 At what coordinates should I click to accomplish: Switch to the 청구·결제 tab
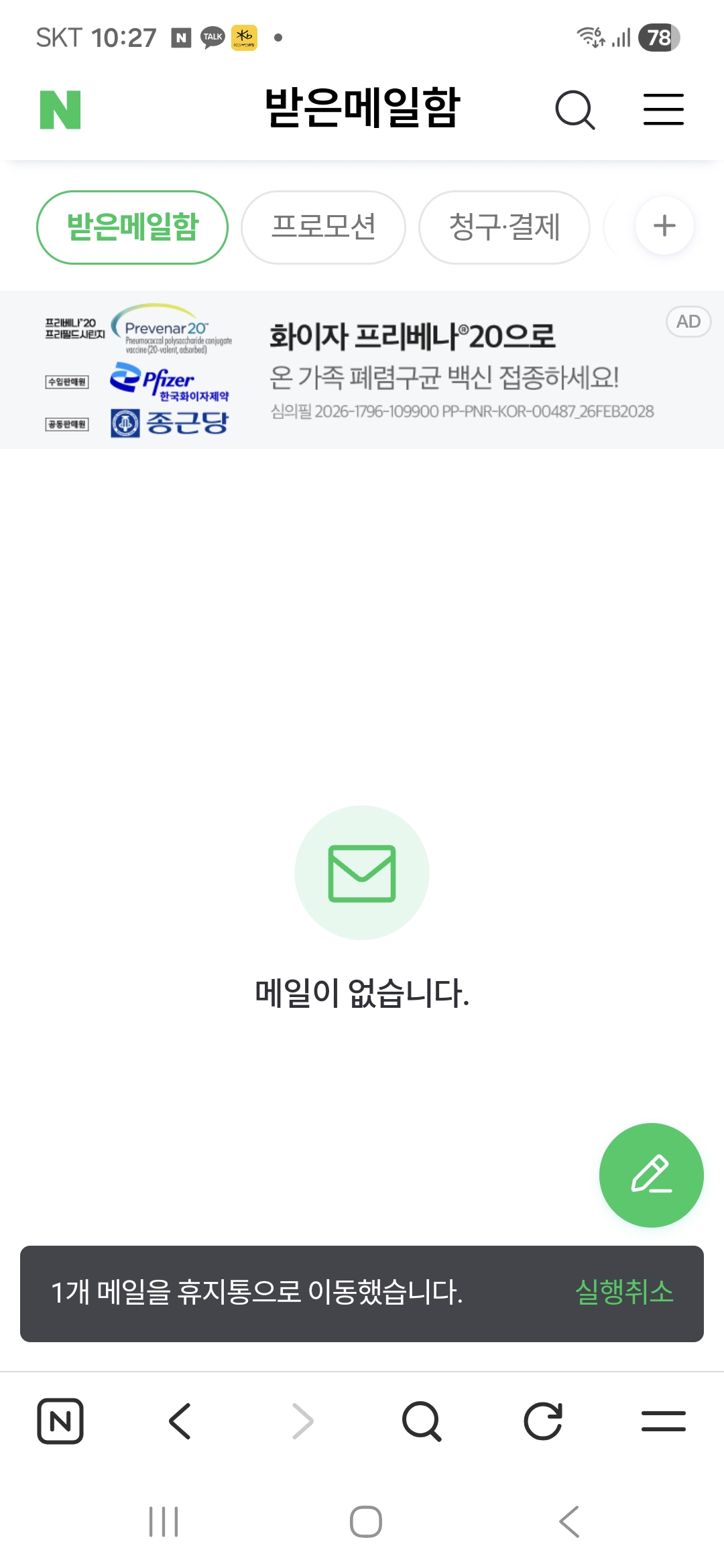coord(504,227)
